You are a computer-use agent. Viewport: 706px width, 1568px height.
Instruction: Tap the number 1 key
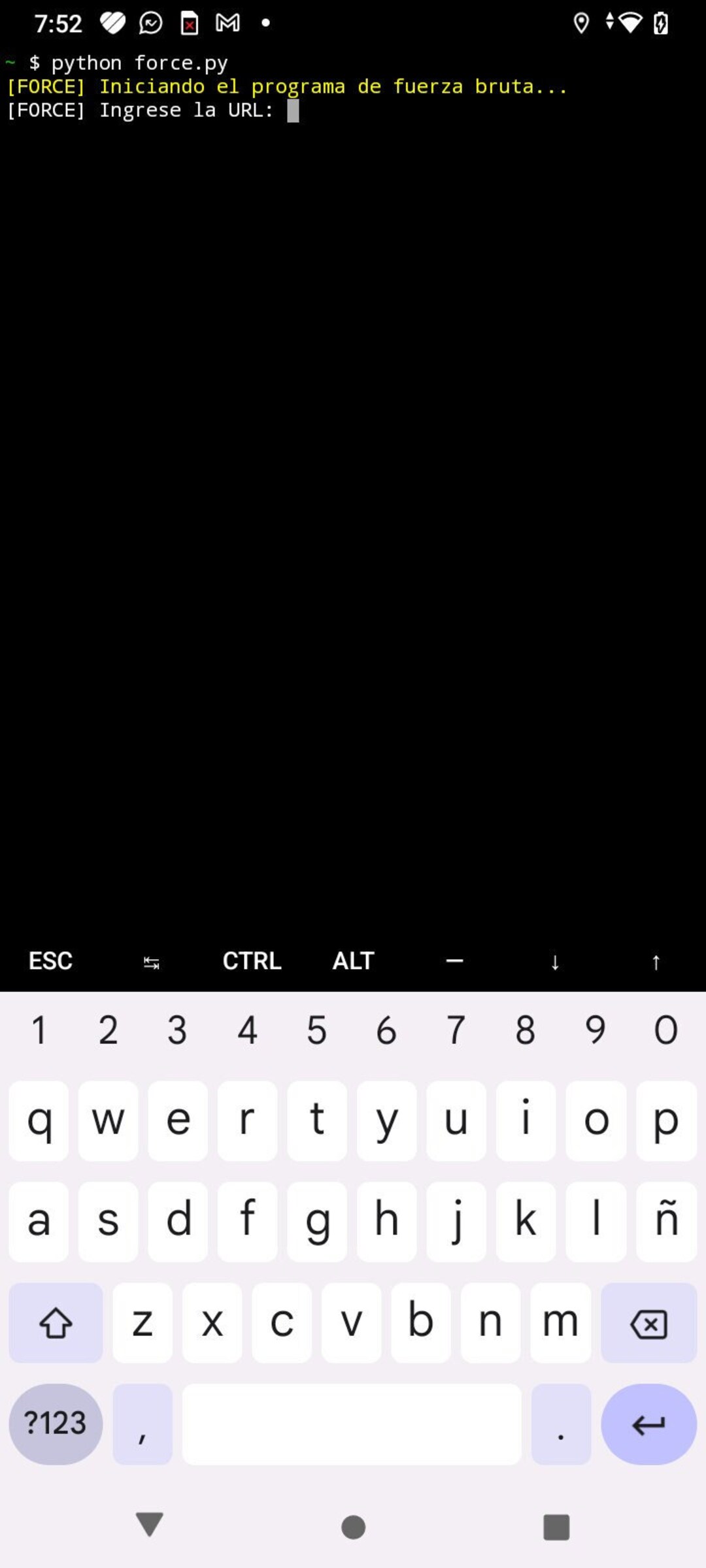pos(39,1030)
